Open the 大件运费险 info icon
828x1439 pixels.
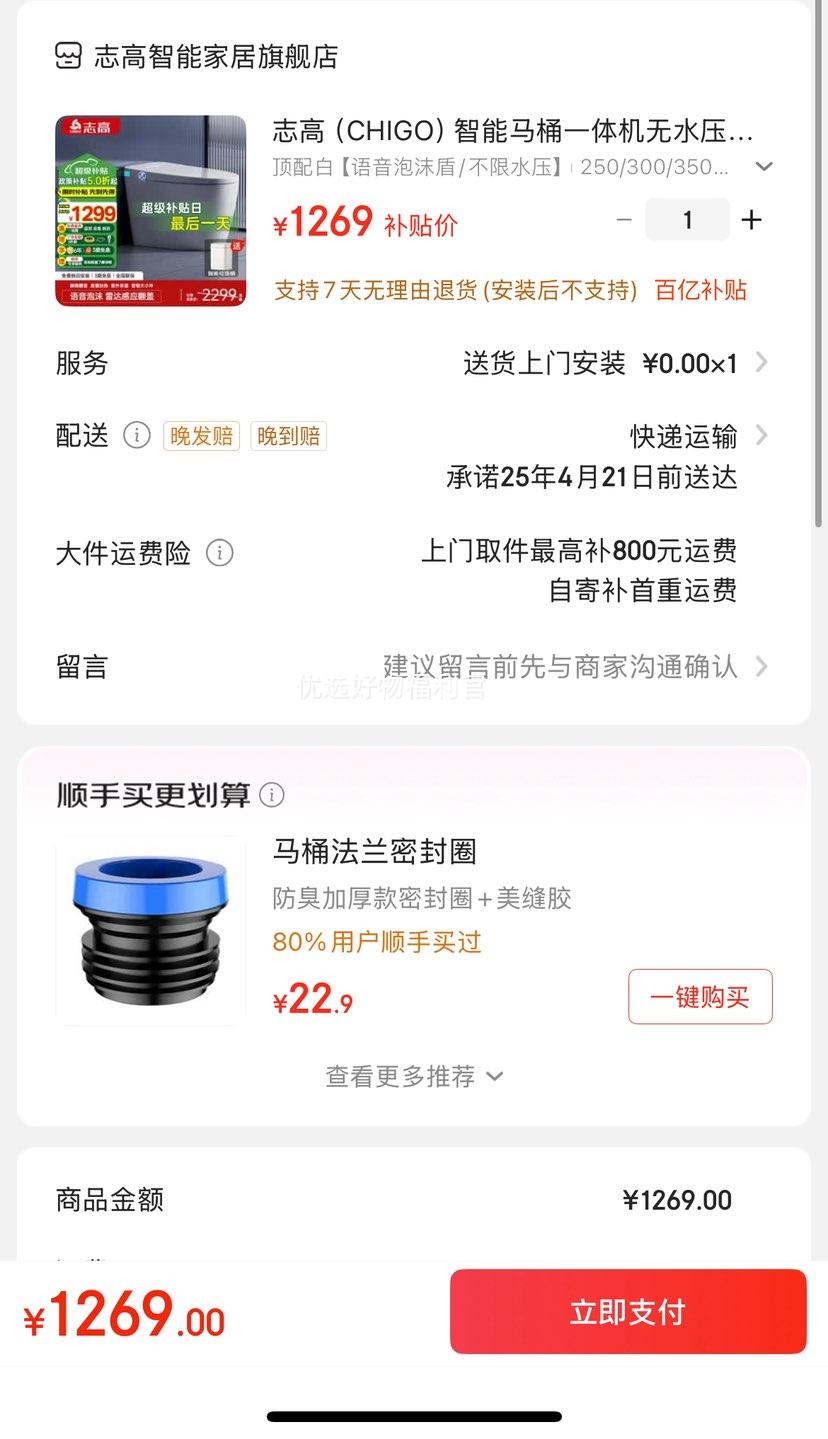tap(220, 552)
